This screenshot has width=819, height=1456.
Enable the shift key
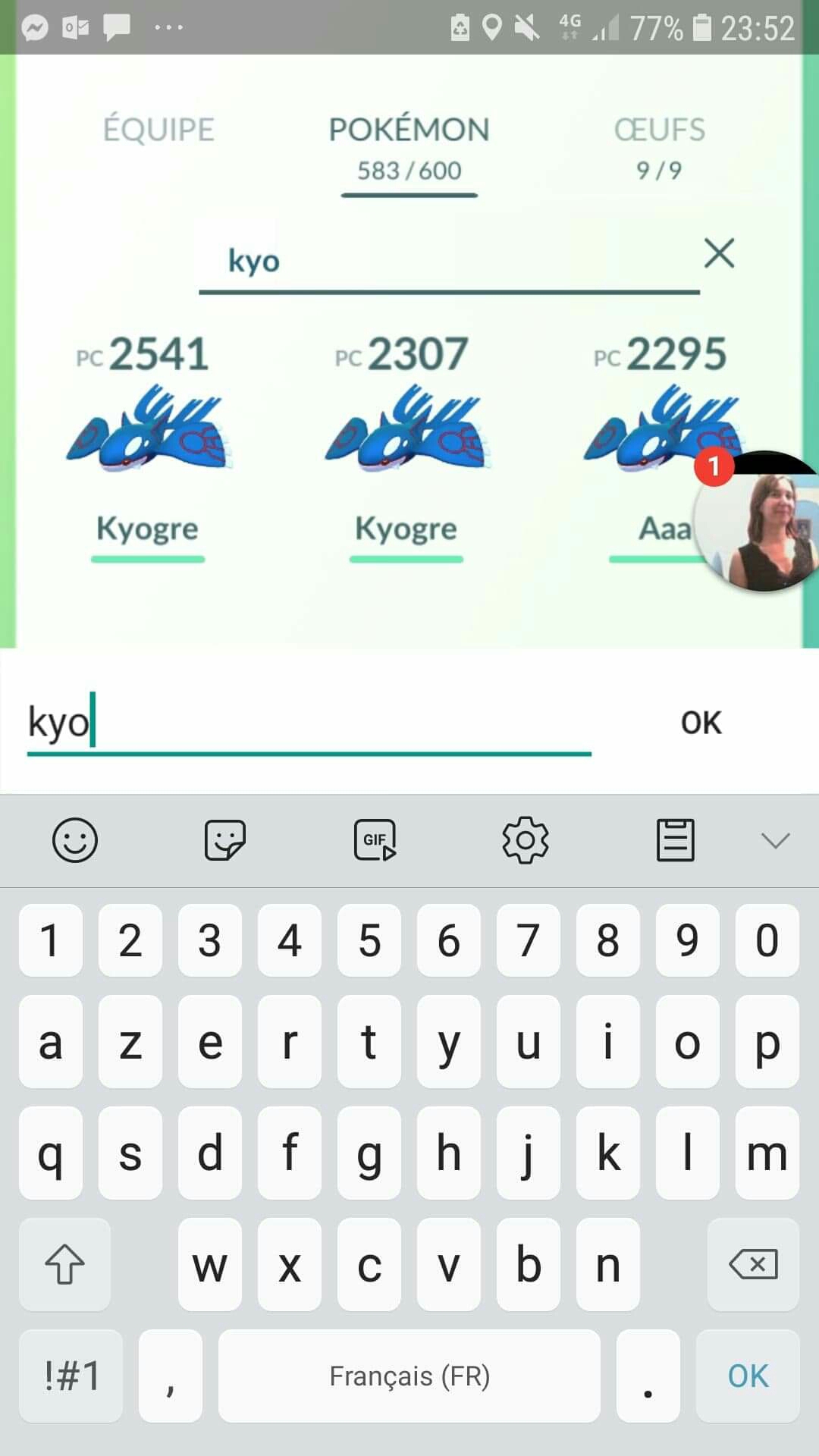(x=64, y=1264)
